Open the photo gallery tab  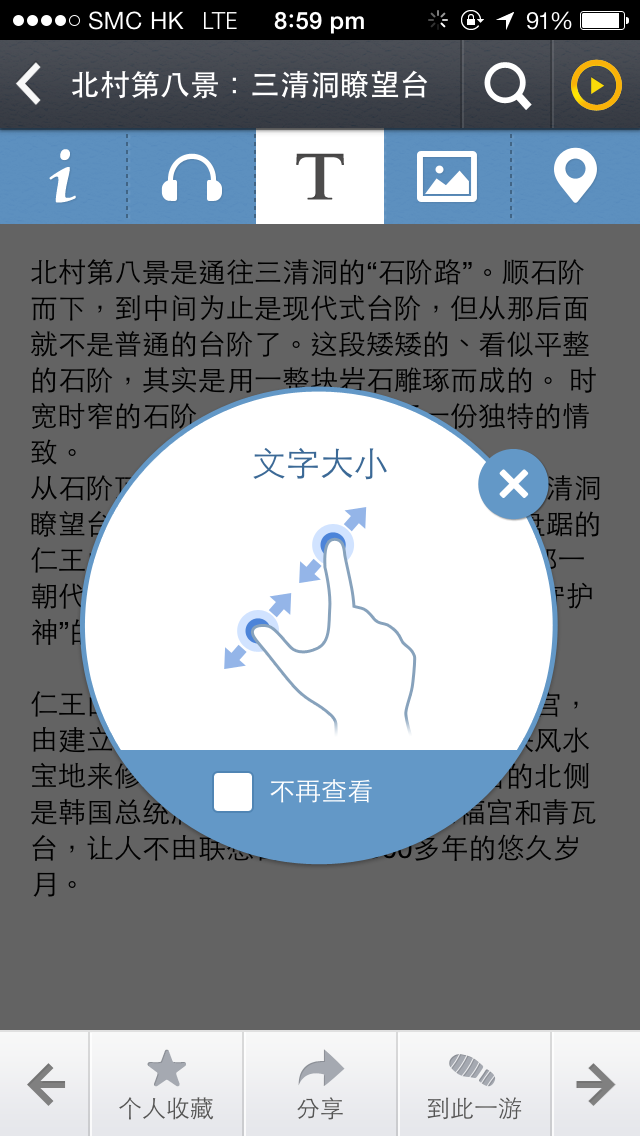[447, 176]
